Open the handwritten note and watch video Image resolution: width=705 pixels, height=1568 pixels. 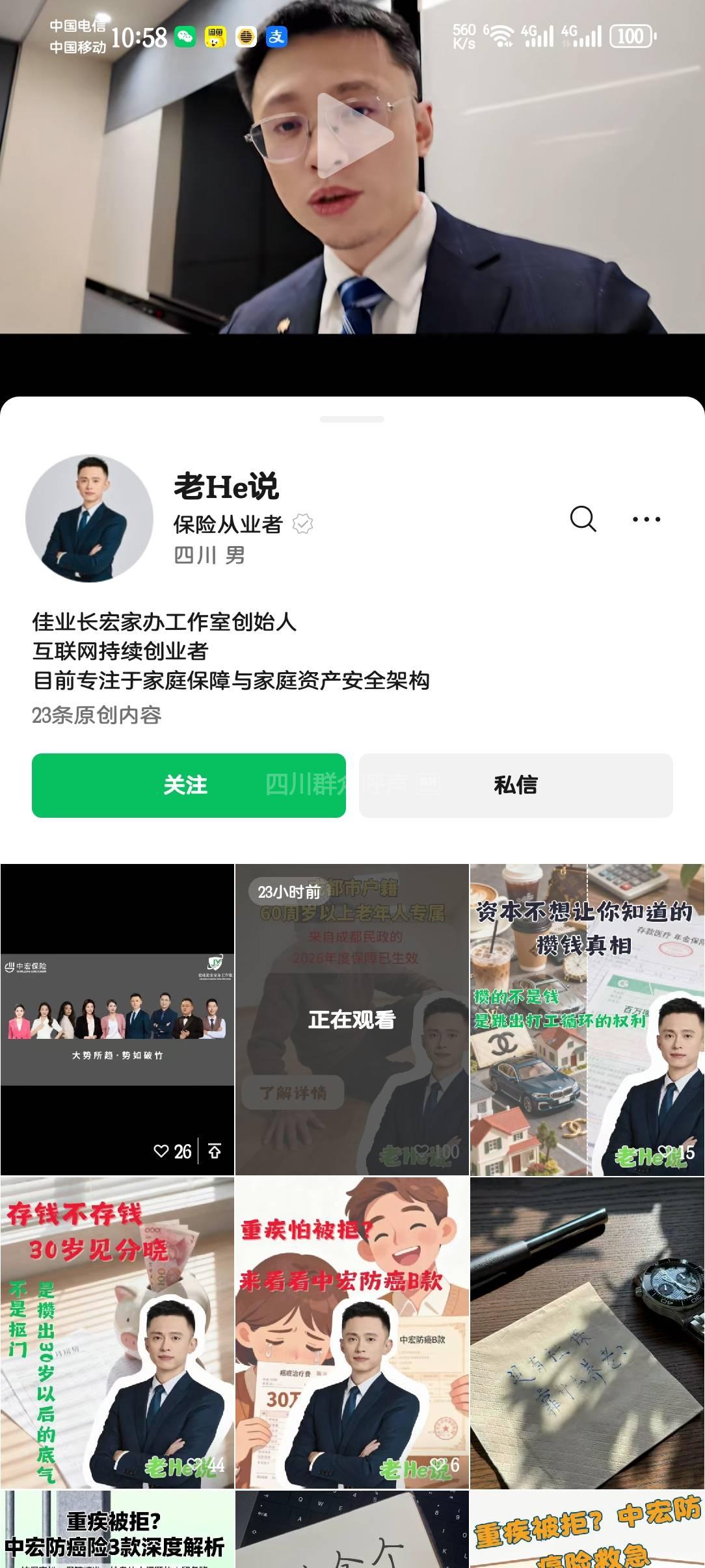[x=587, y=1331]
